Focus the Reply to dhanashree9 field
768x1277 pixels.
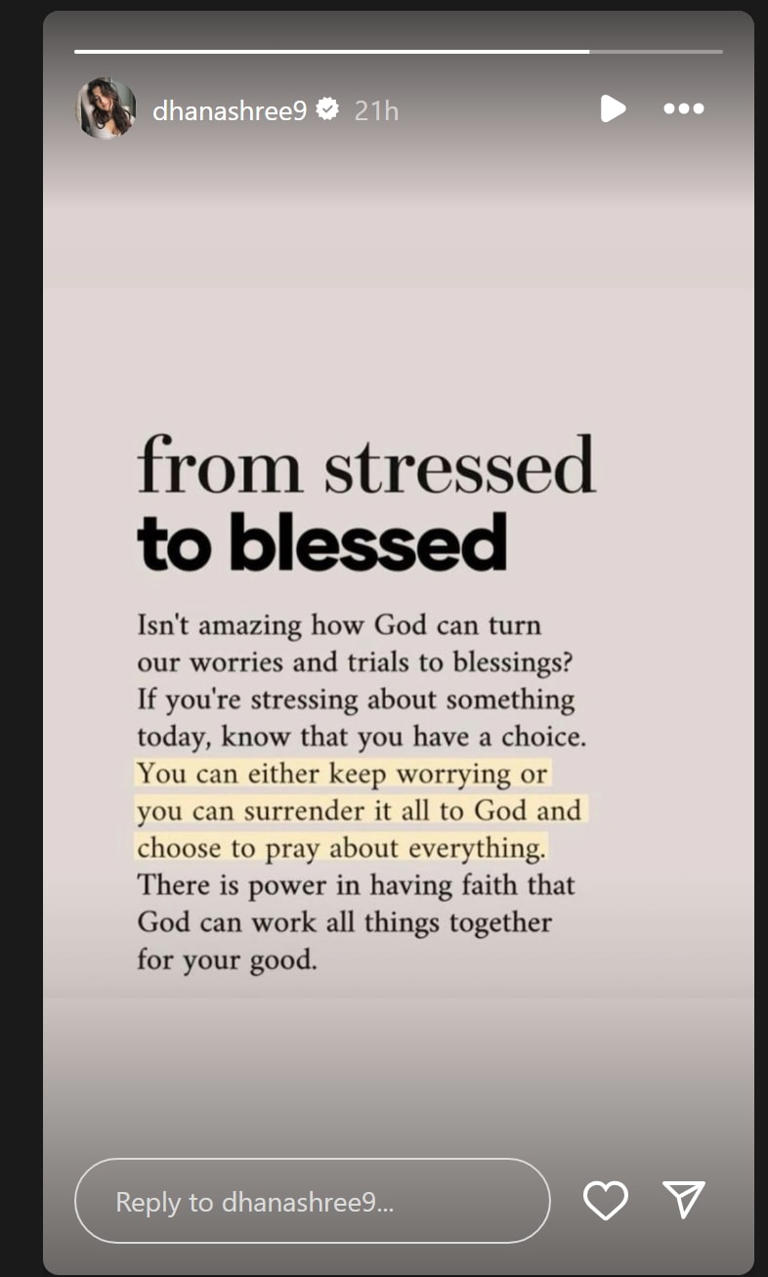(x=312, y=1201)
